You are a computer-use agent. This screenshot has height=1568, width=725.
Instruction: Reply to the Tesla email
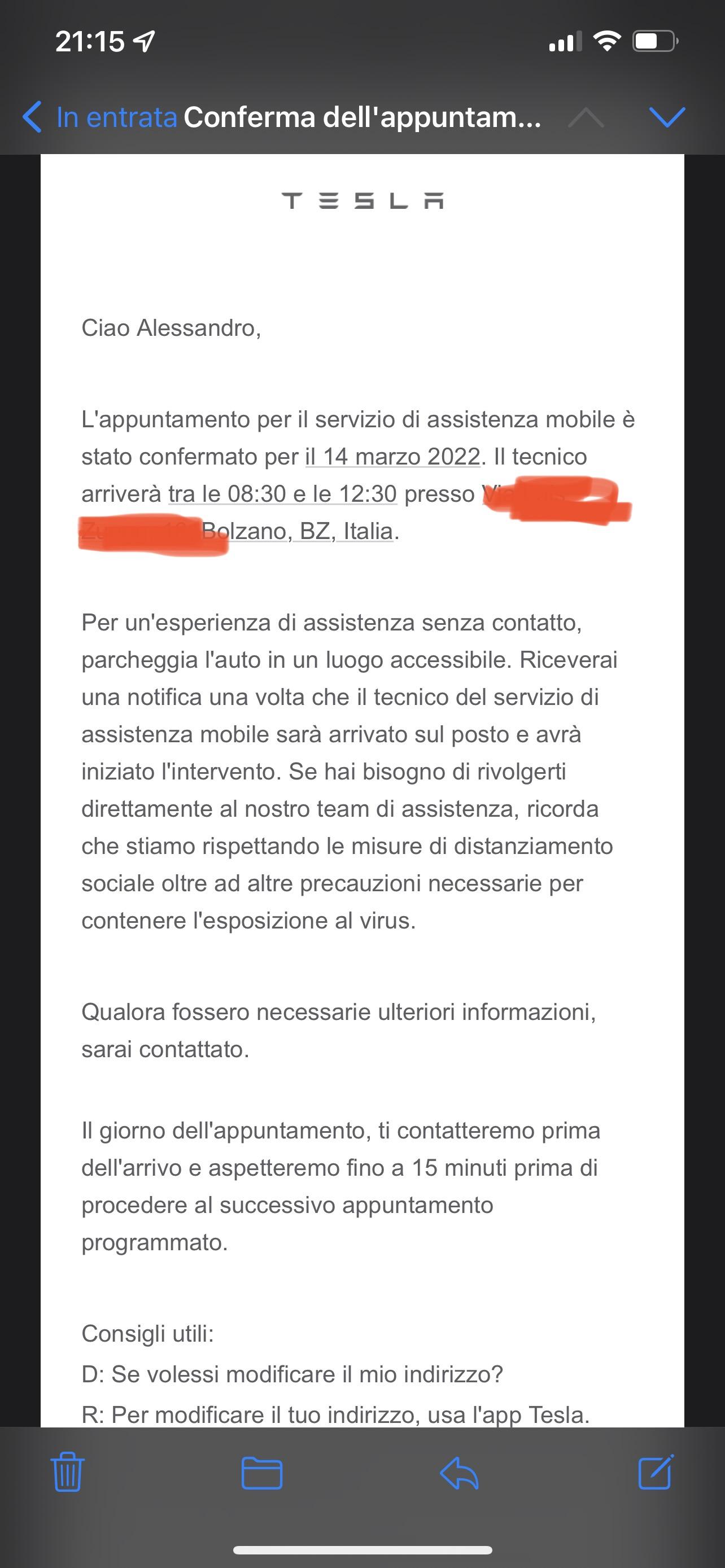[459, 1473]
